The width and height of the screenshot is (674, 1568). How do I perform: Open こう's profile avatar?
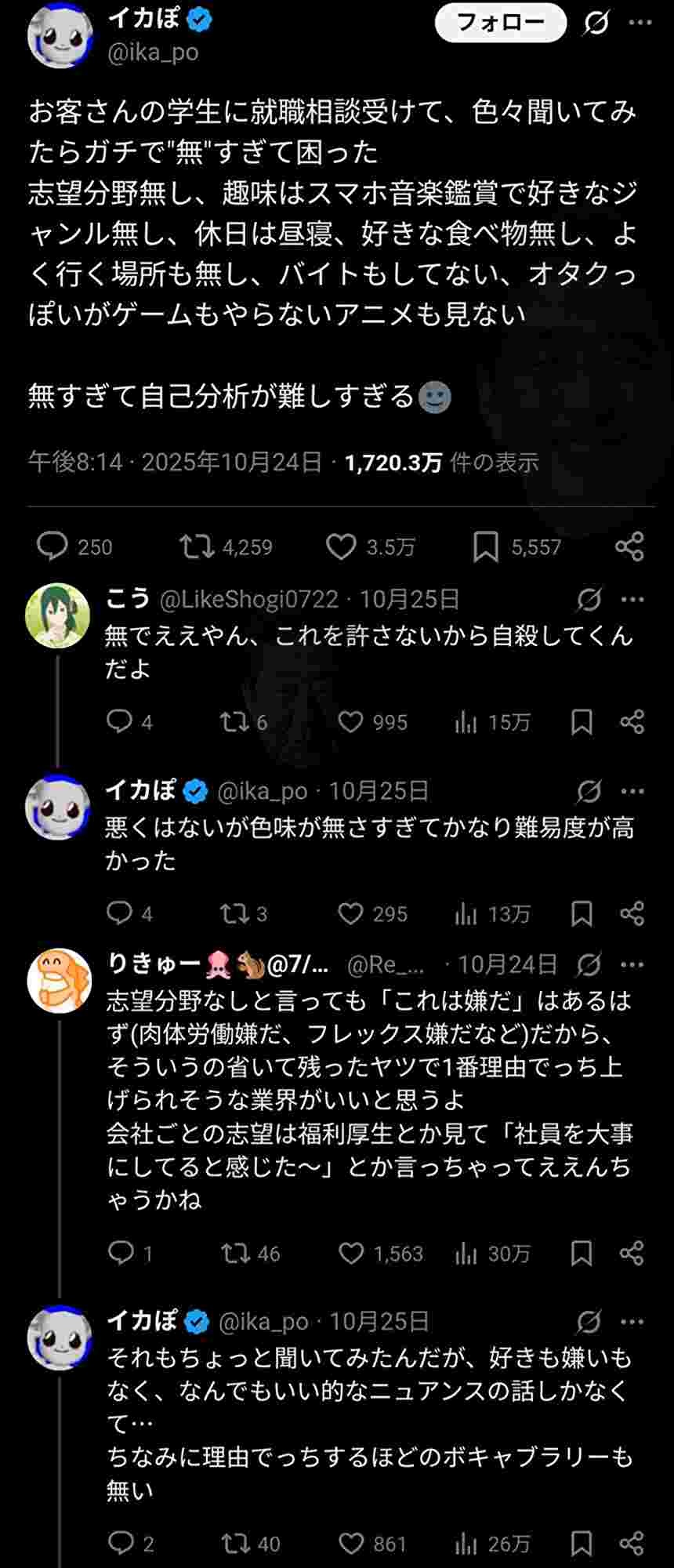tap(58, 615)
